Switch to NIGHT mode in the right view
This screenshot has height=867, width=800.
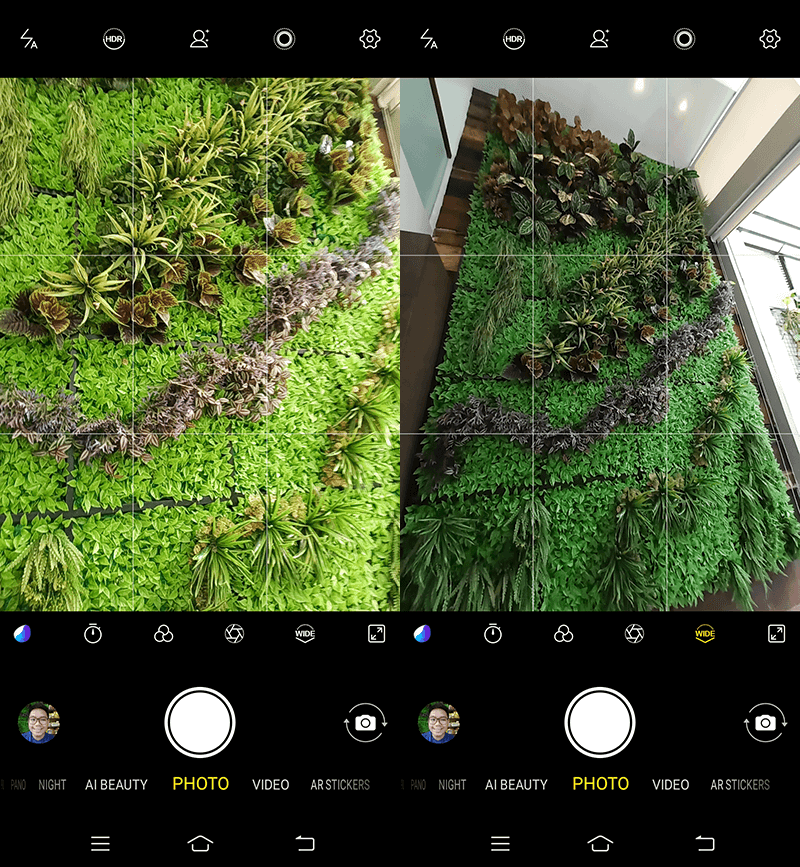tap(452, 785)
